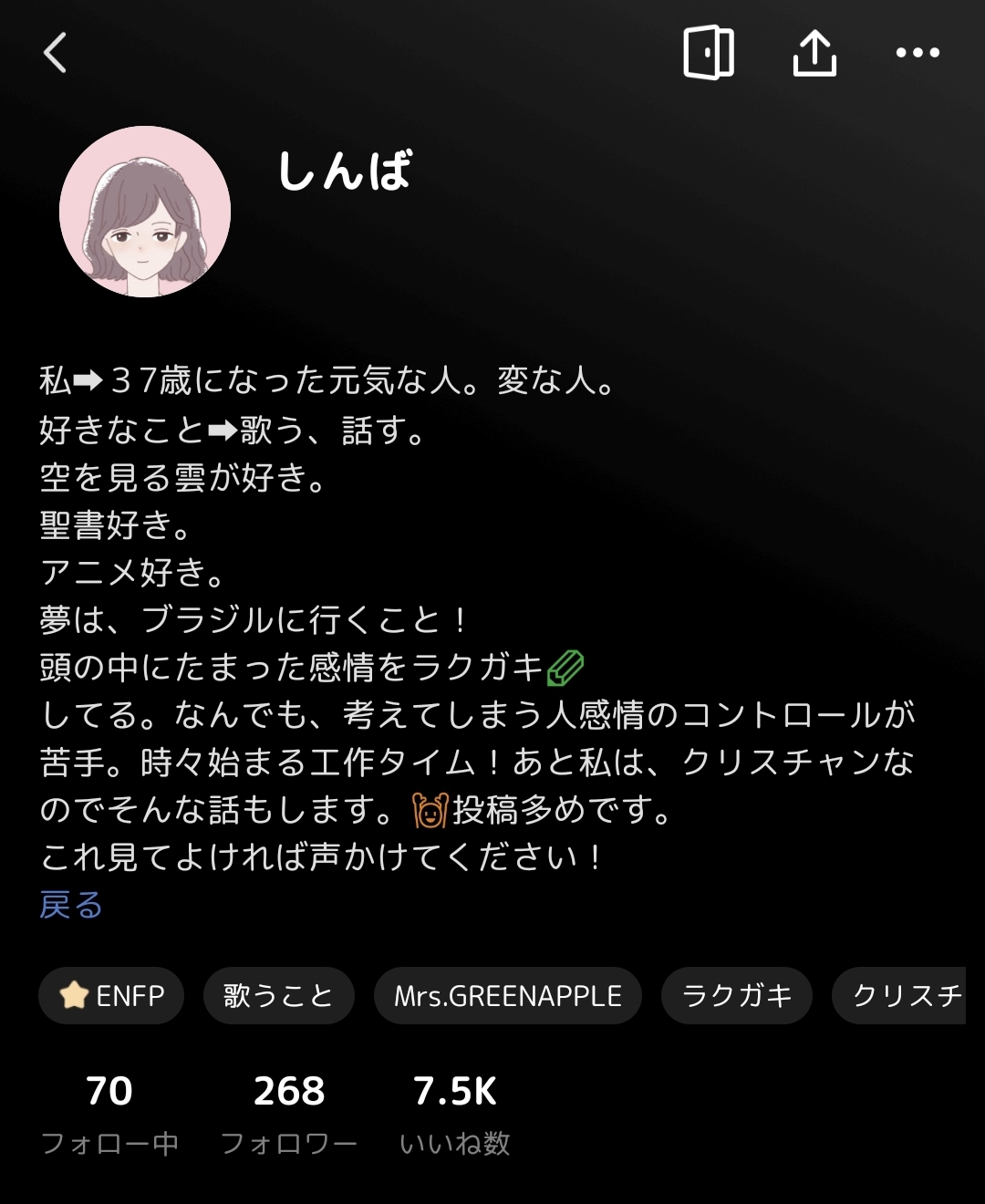View the 70 フォロー中 list
Screen dimensions: 985x1204
pos(109,1113)
